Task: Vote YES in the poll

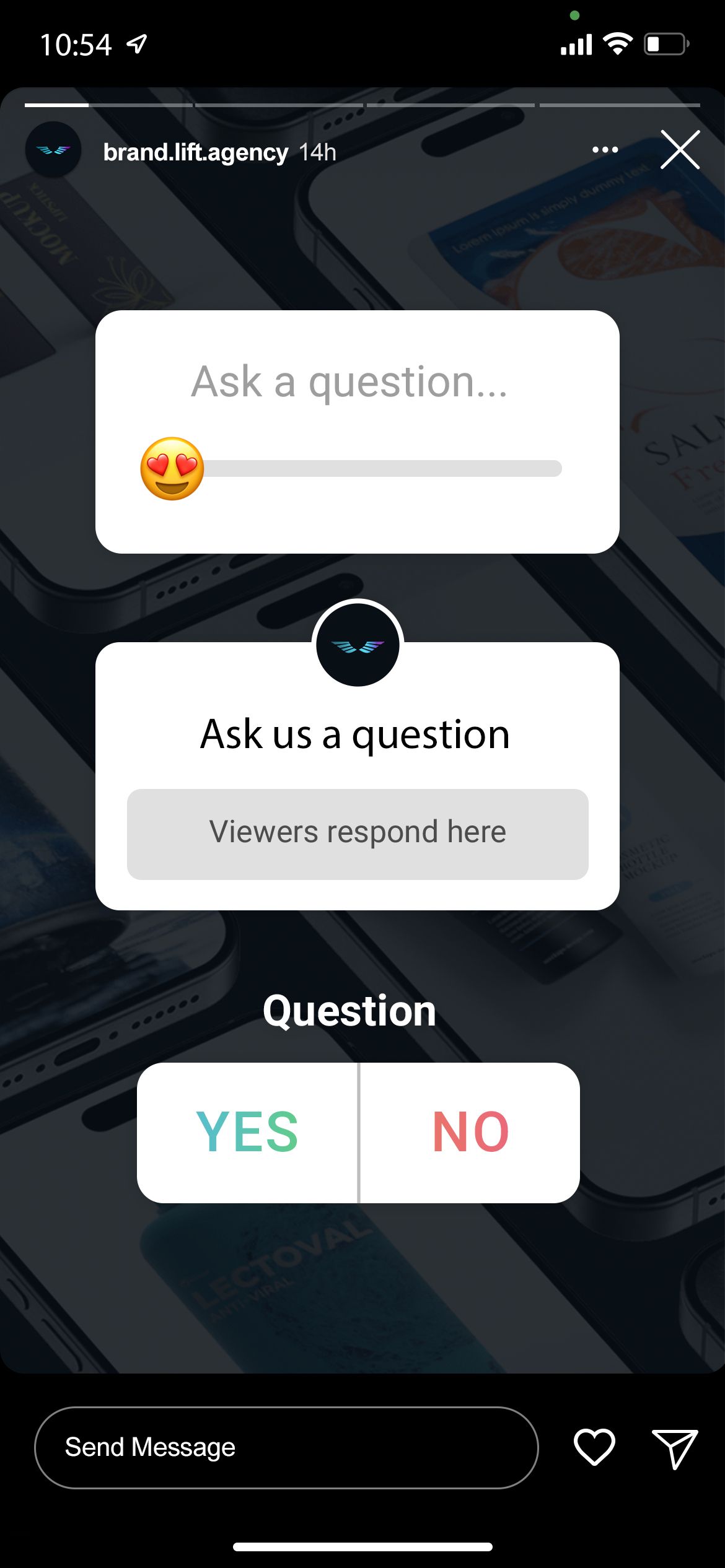Action: (x=247, y=1133)
